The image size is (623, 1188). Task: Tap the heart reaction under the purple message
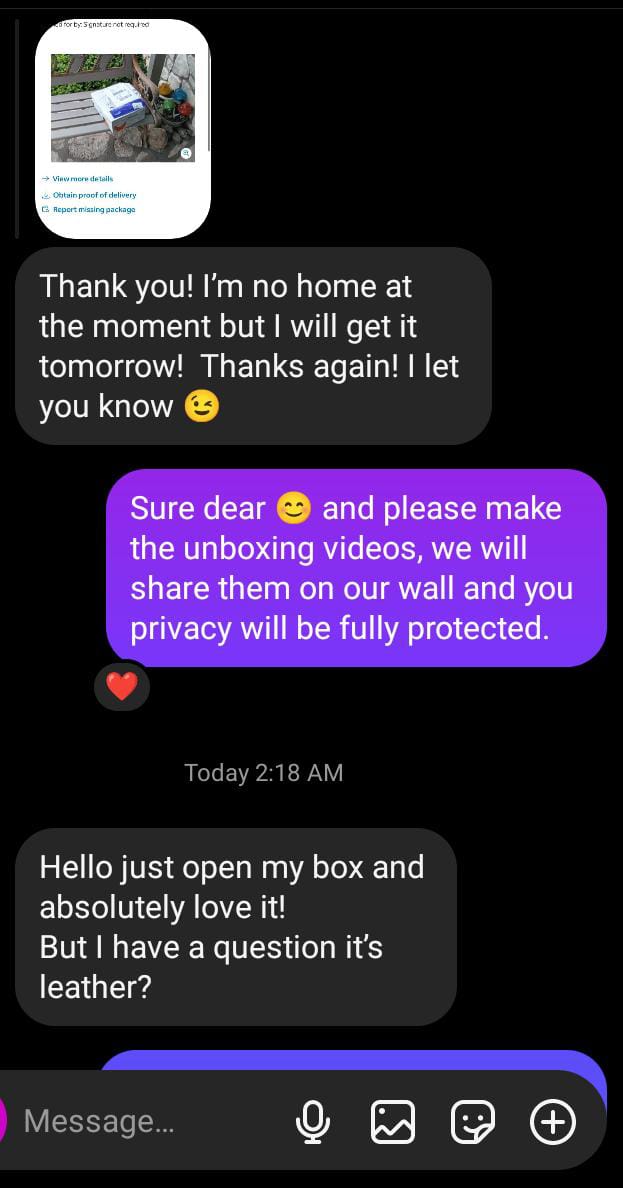122,686
